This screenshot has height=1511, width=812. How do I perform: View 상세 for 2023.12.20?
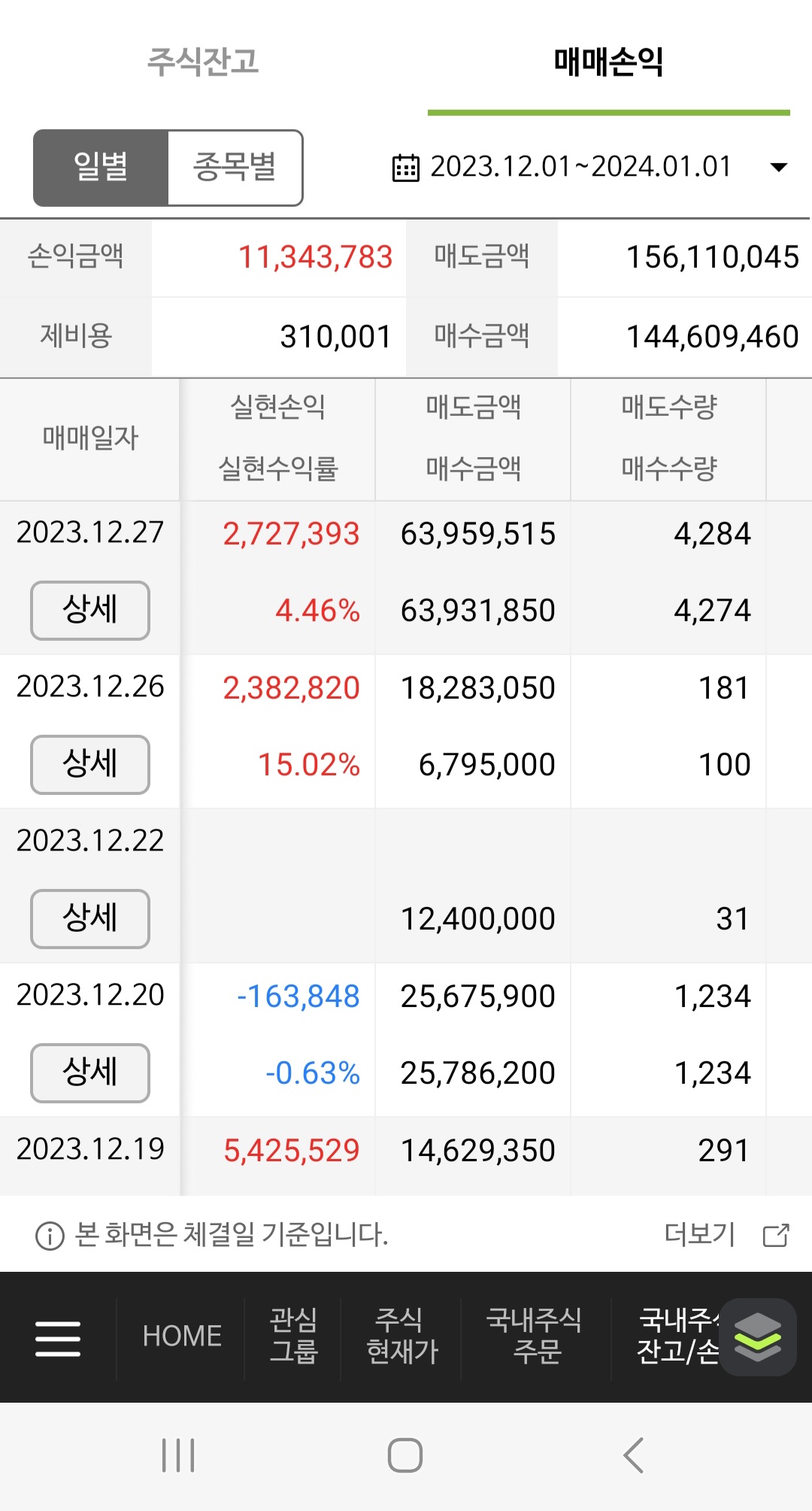click(90, 1073)
